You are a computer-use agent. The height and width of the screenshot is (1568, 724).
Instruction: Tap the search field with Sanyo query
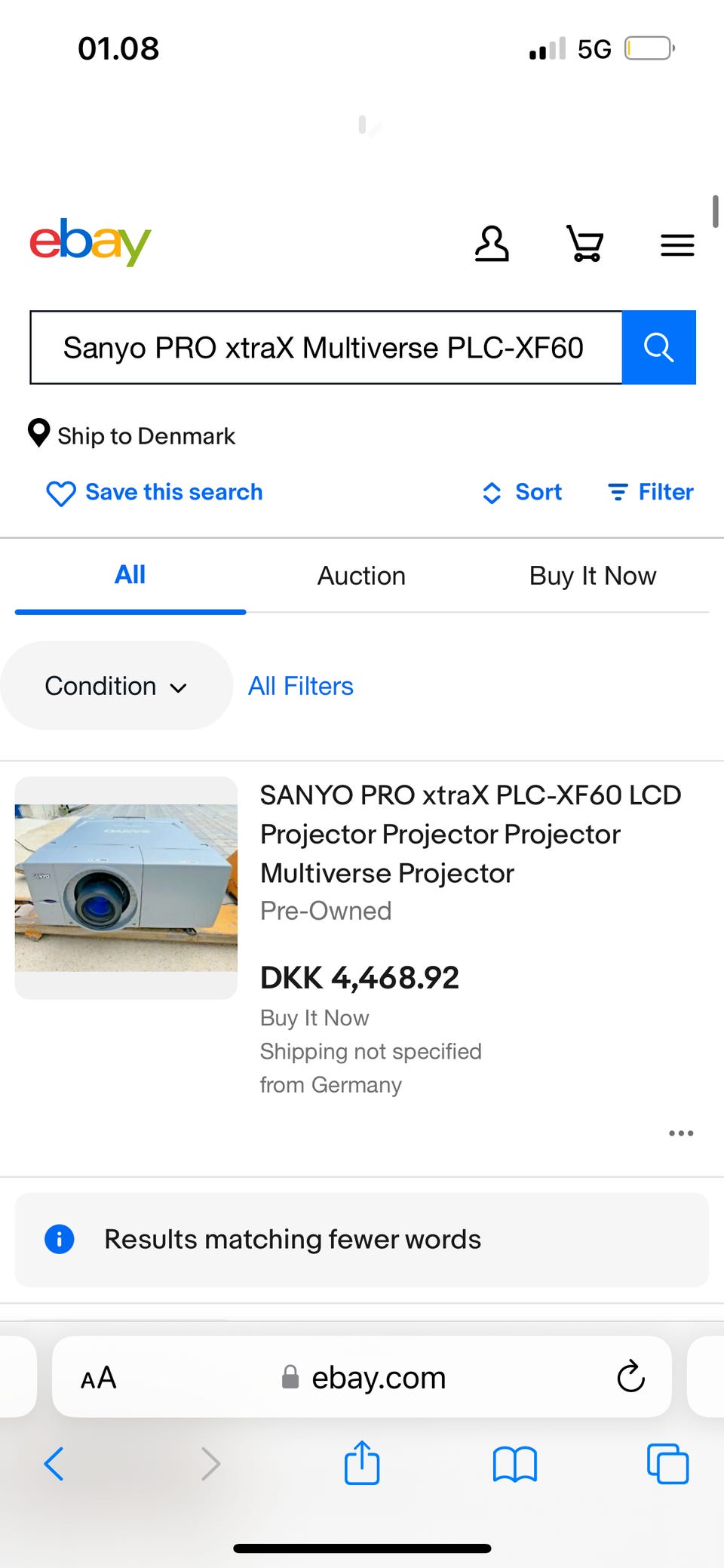(x=326, y=348)
